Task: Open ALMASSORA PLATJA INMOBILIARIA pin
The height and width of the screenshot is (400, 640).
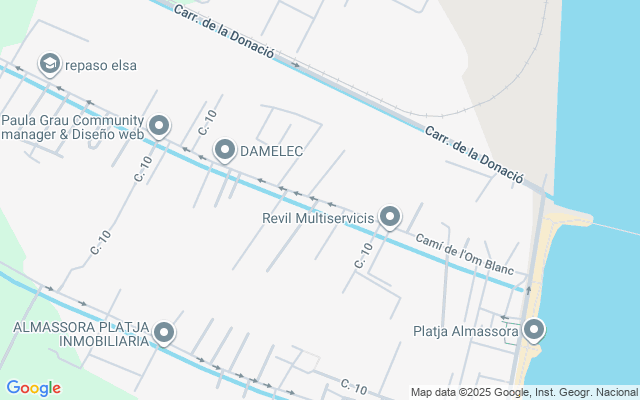Action: click(x=164, y=333)
